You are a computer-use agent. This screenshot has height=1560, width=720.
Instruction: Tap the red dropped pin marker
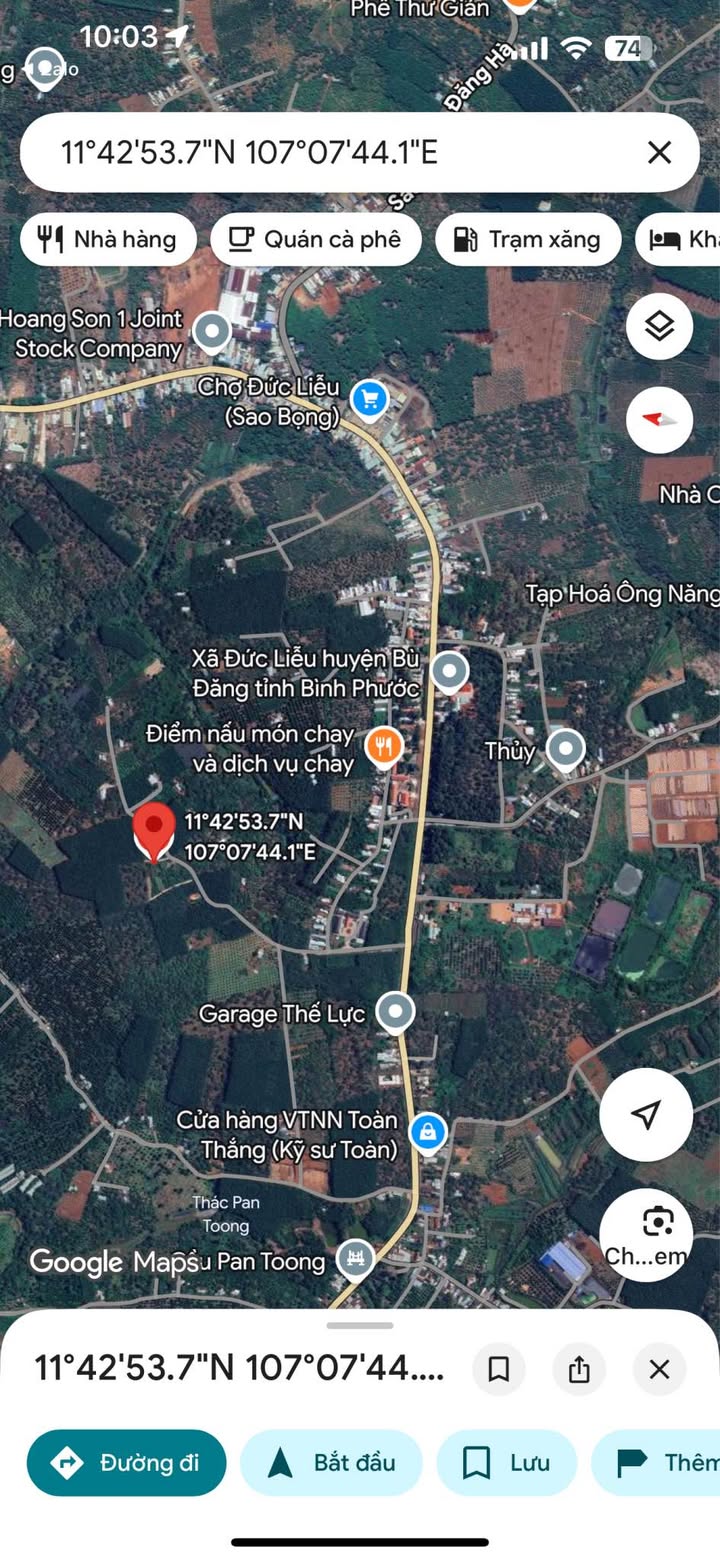tap(153, 830)
